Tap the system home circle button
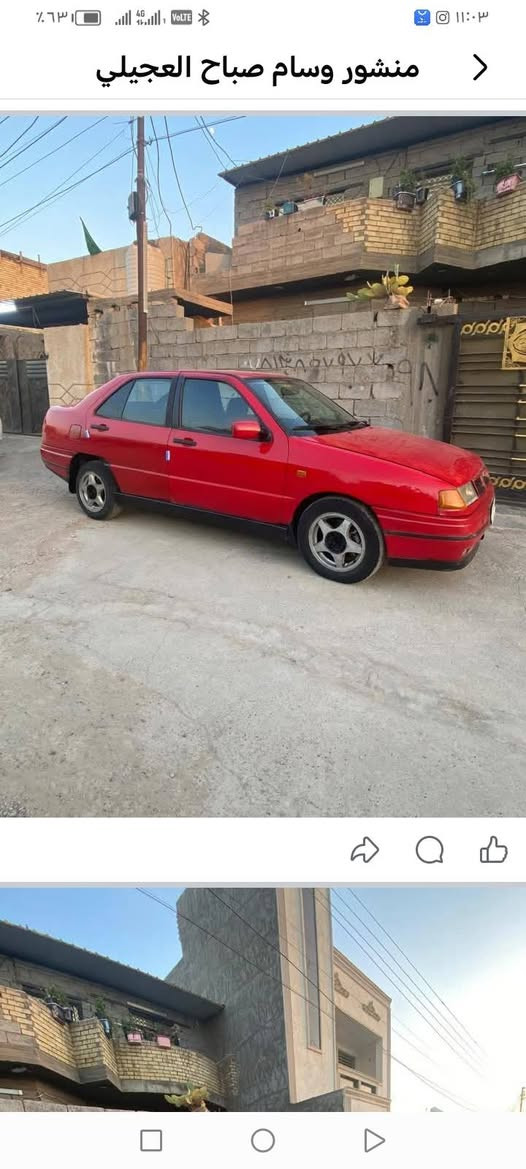This screenshot has height=1169, width=526. 263,1141
